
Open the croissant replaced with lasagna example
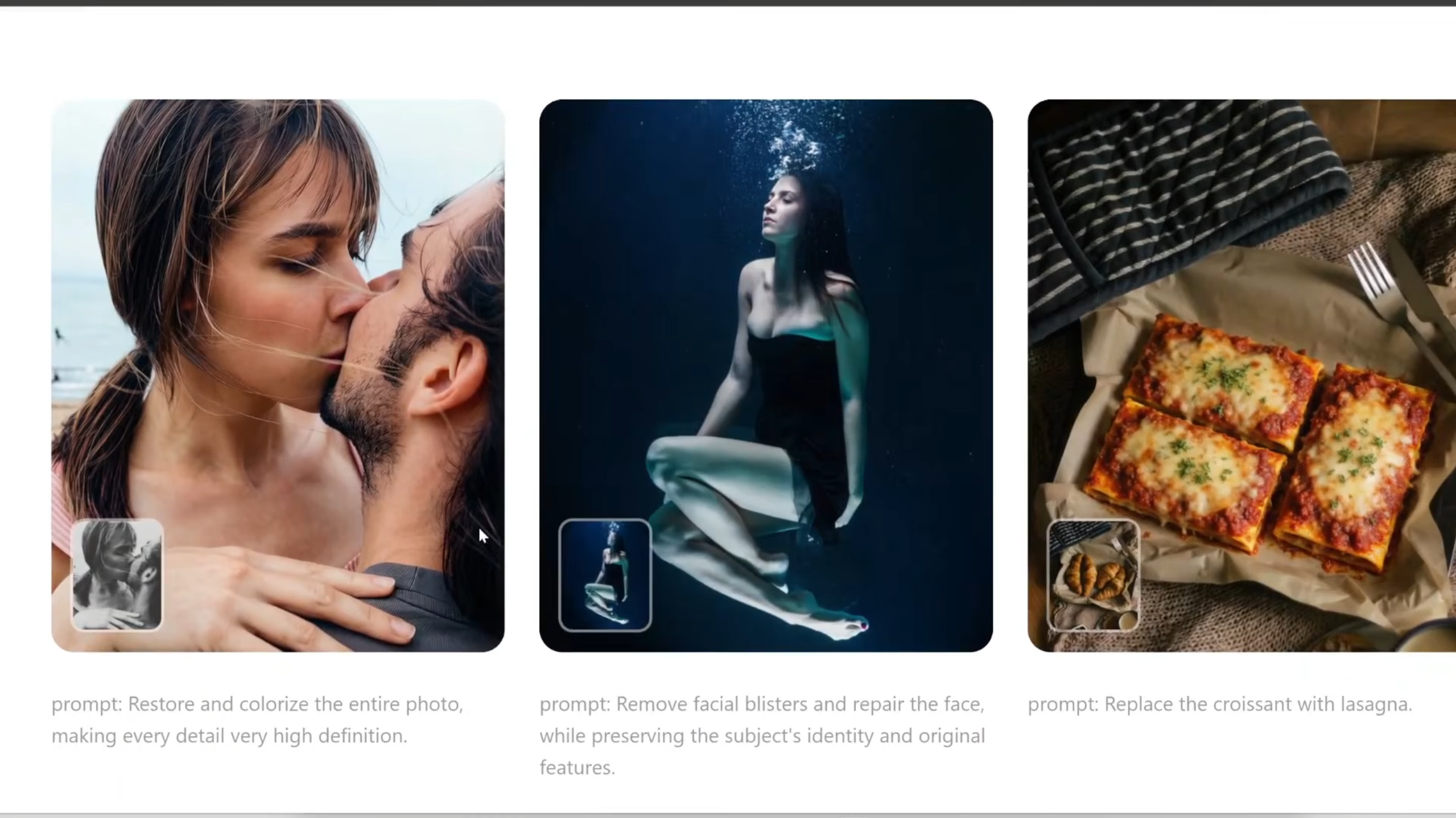click(1240, 319)
